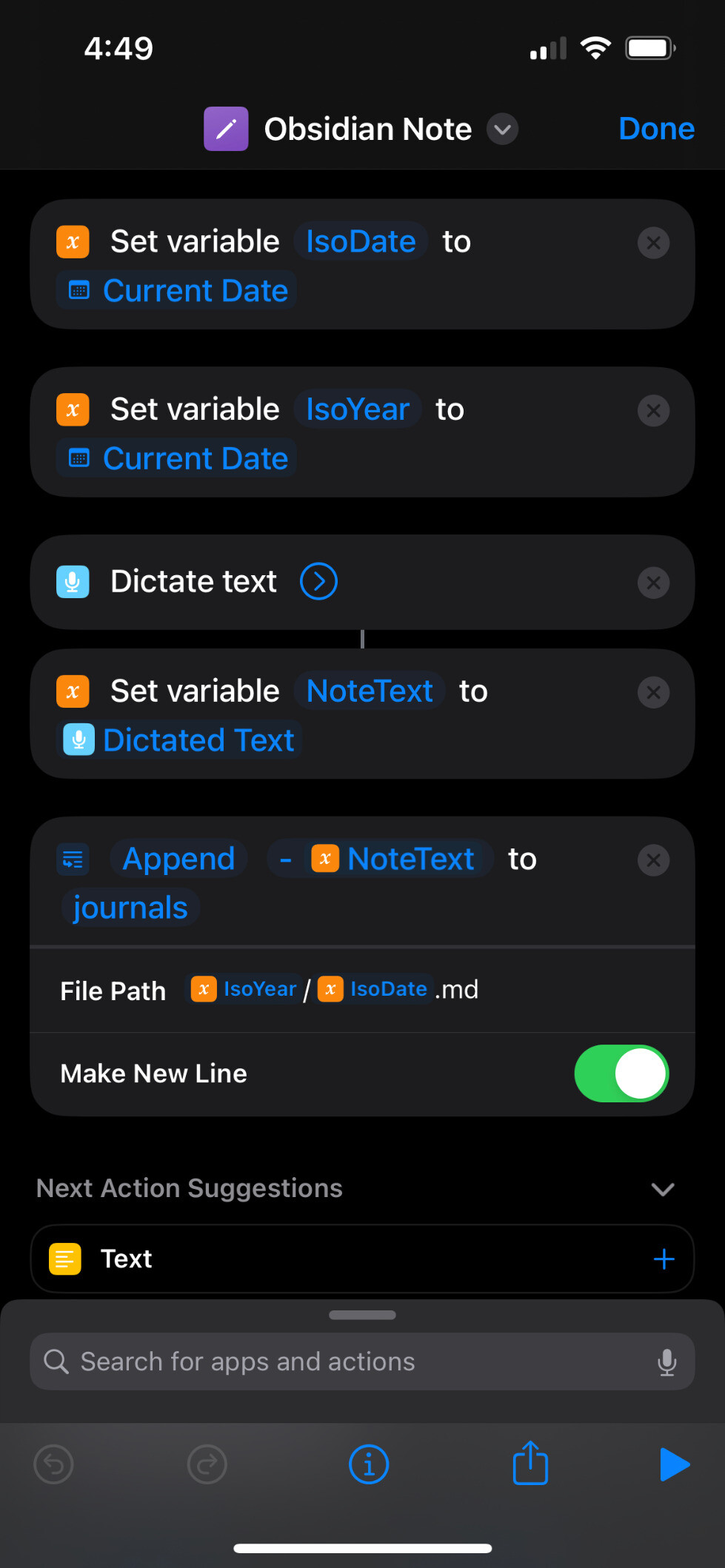Edit the IsoDate variable name
The height and width of the screenshot is (1568, 725).
point(361,242)
